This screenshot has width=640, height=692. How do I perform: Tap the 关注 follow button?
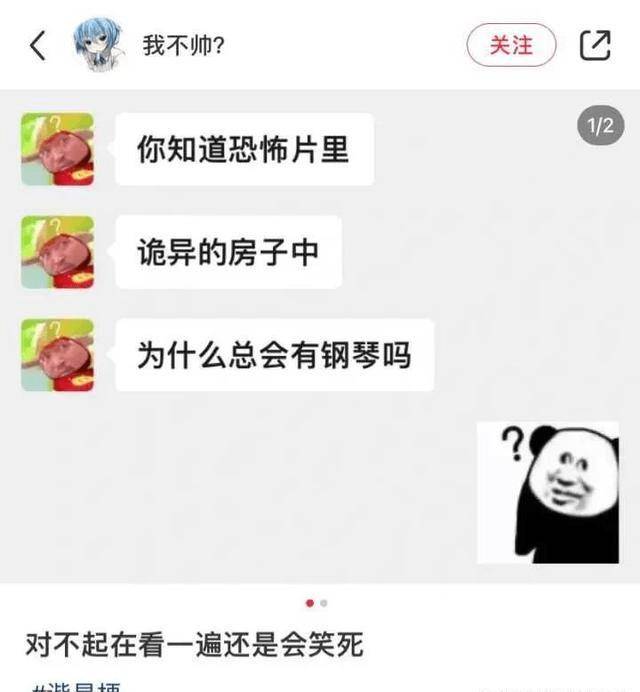click(x=511, y=45)
